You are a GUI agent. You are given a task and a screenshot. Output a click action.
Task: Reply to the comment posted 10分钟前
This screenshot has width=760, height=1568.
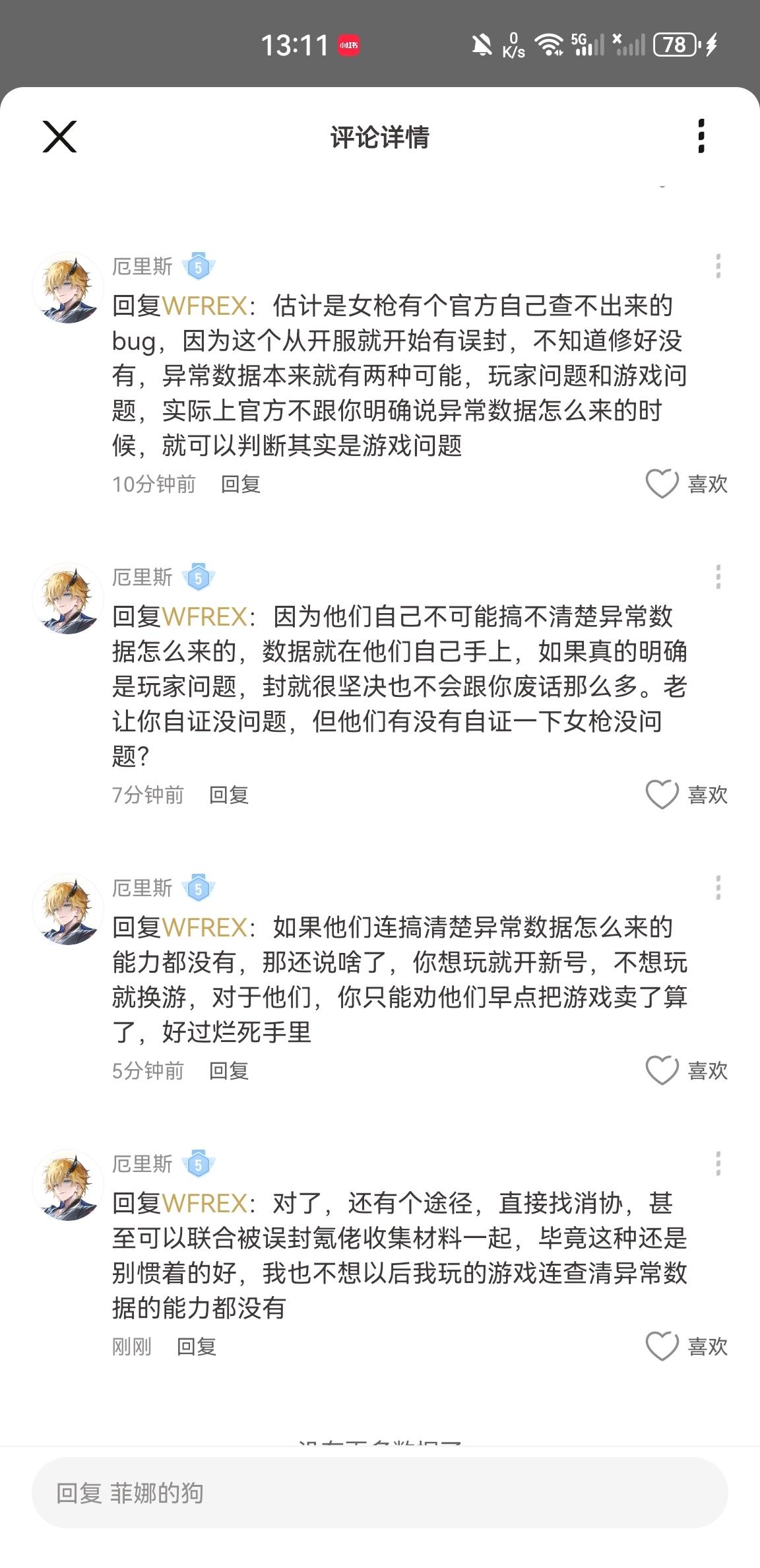[241, 484]
